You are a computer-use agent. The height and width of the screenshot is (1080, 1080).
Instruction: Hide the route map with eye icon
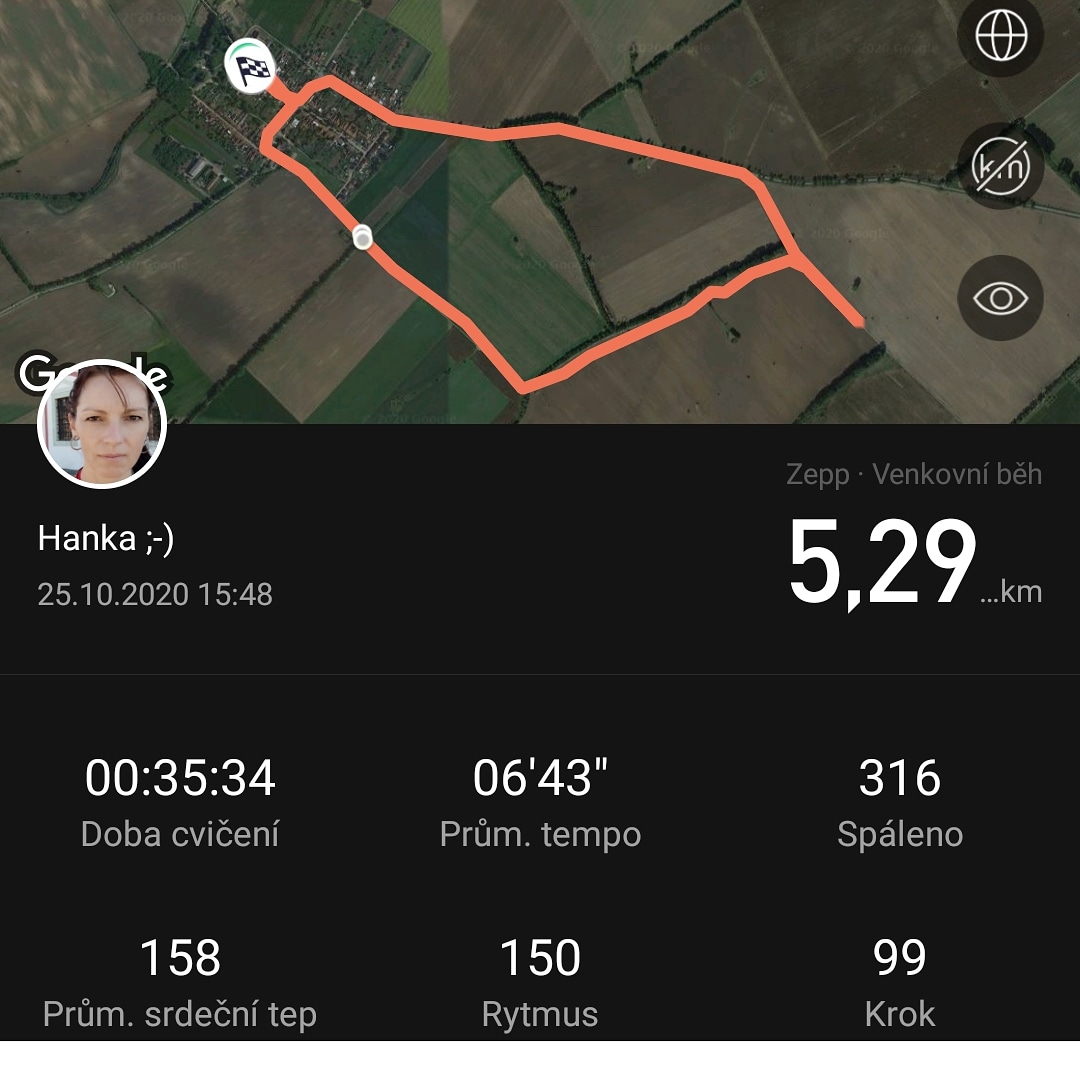point(1000,298)
